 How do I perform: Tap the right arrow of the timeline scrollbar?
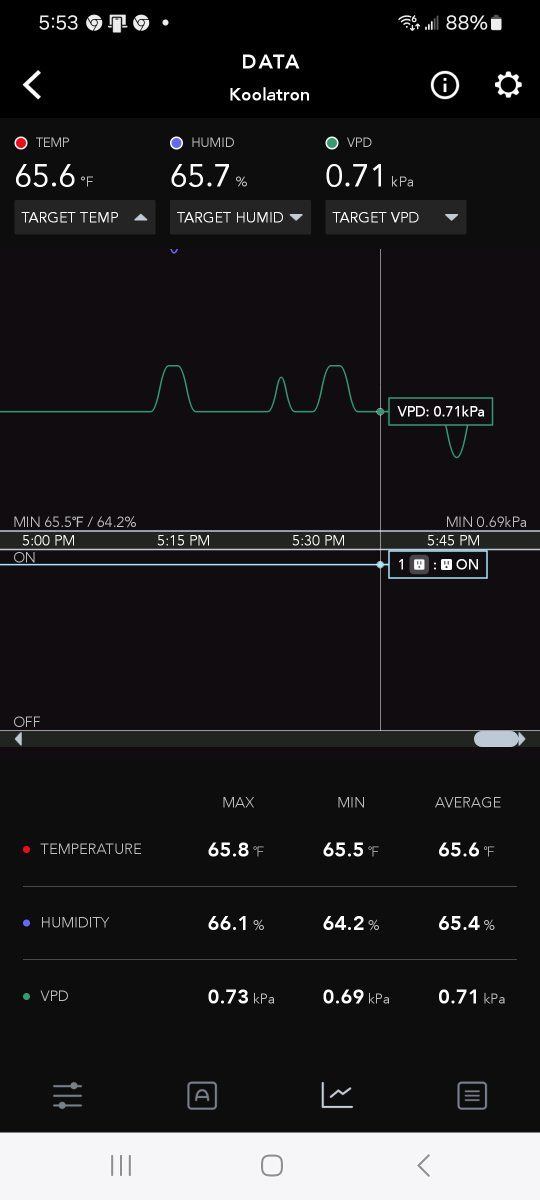(x=522, y=739)
